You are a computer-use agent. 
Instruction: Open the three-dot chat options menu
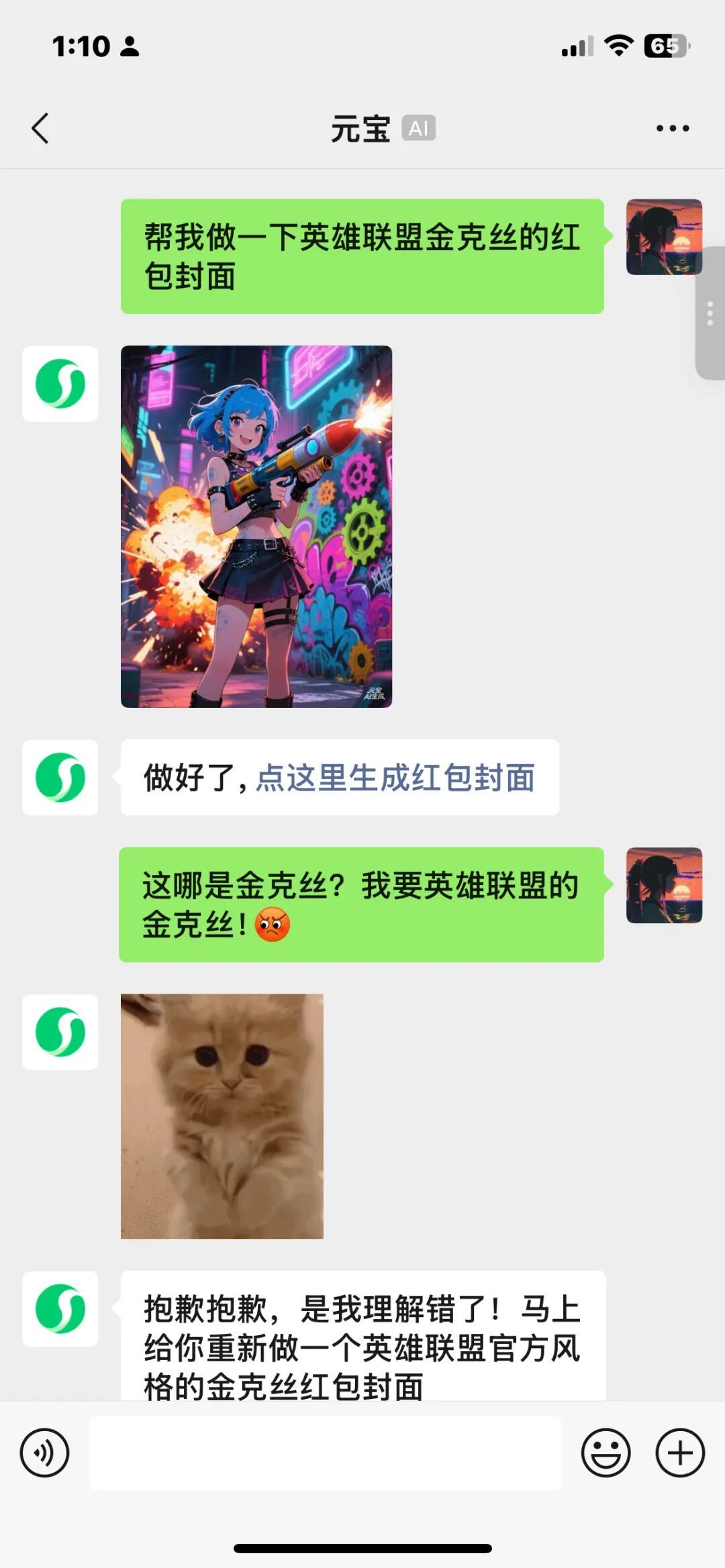pos(673,128)
